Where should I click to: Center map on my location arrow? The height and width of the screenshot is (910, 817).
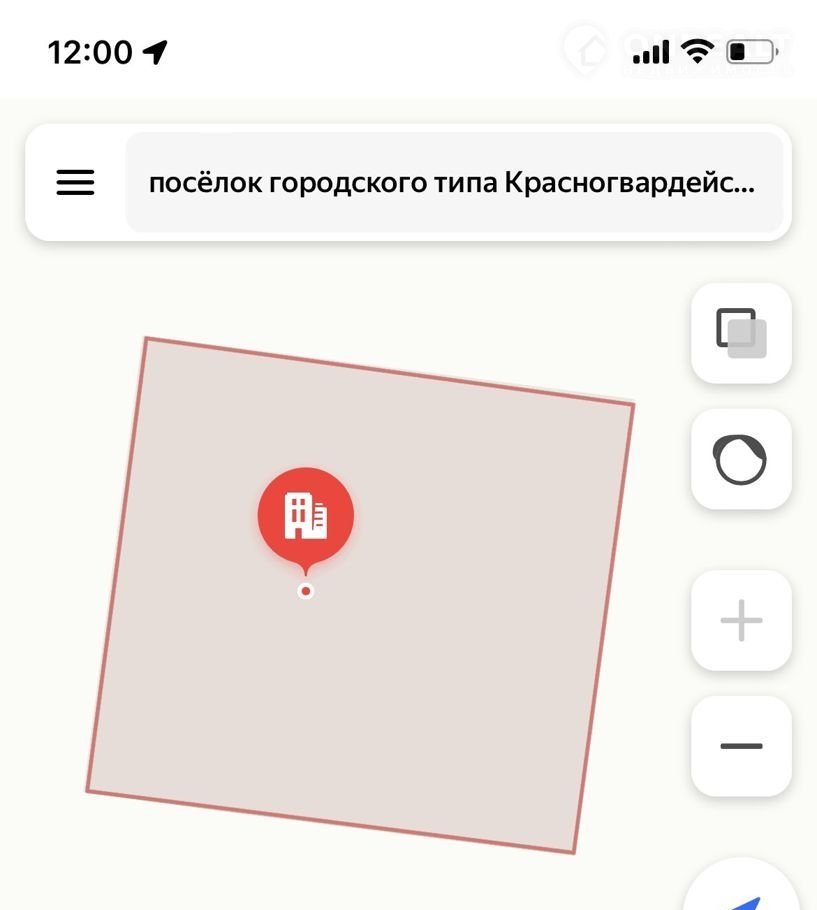tap(745, 895)
